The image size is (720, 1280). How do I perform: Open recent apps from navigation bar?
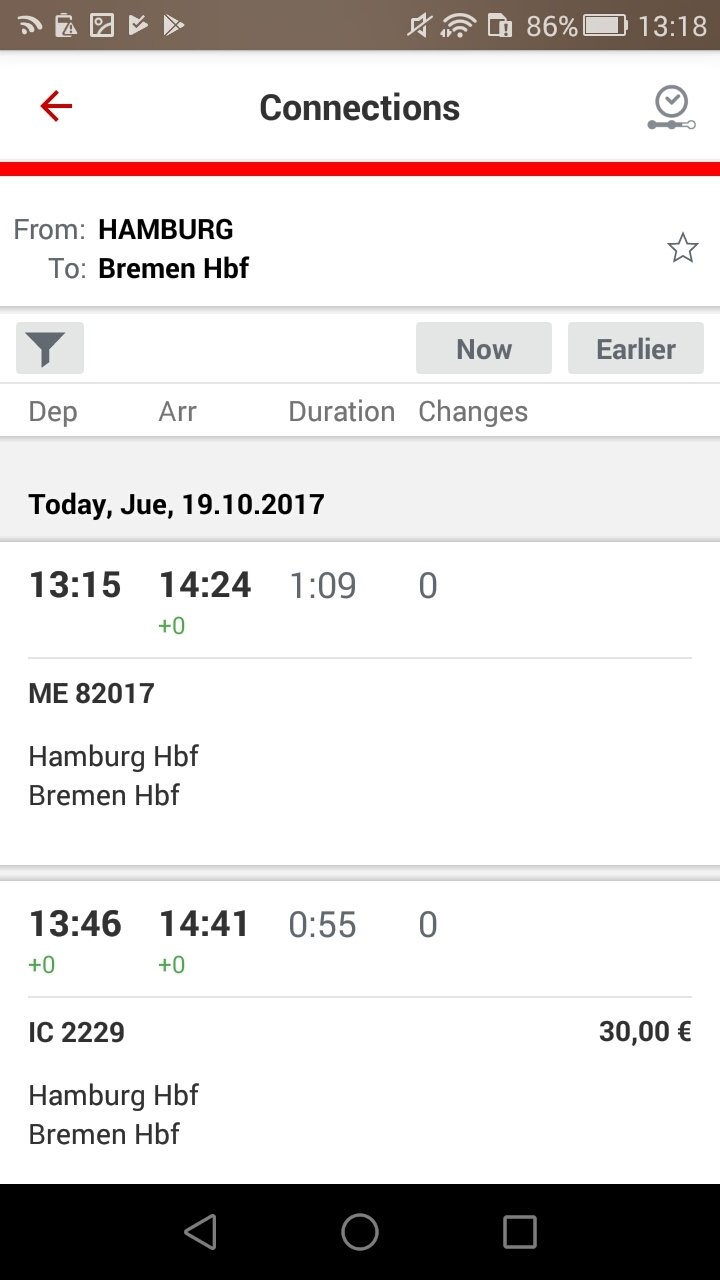click(x=520, y=1232)
